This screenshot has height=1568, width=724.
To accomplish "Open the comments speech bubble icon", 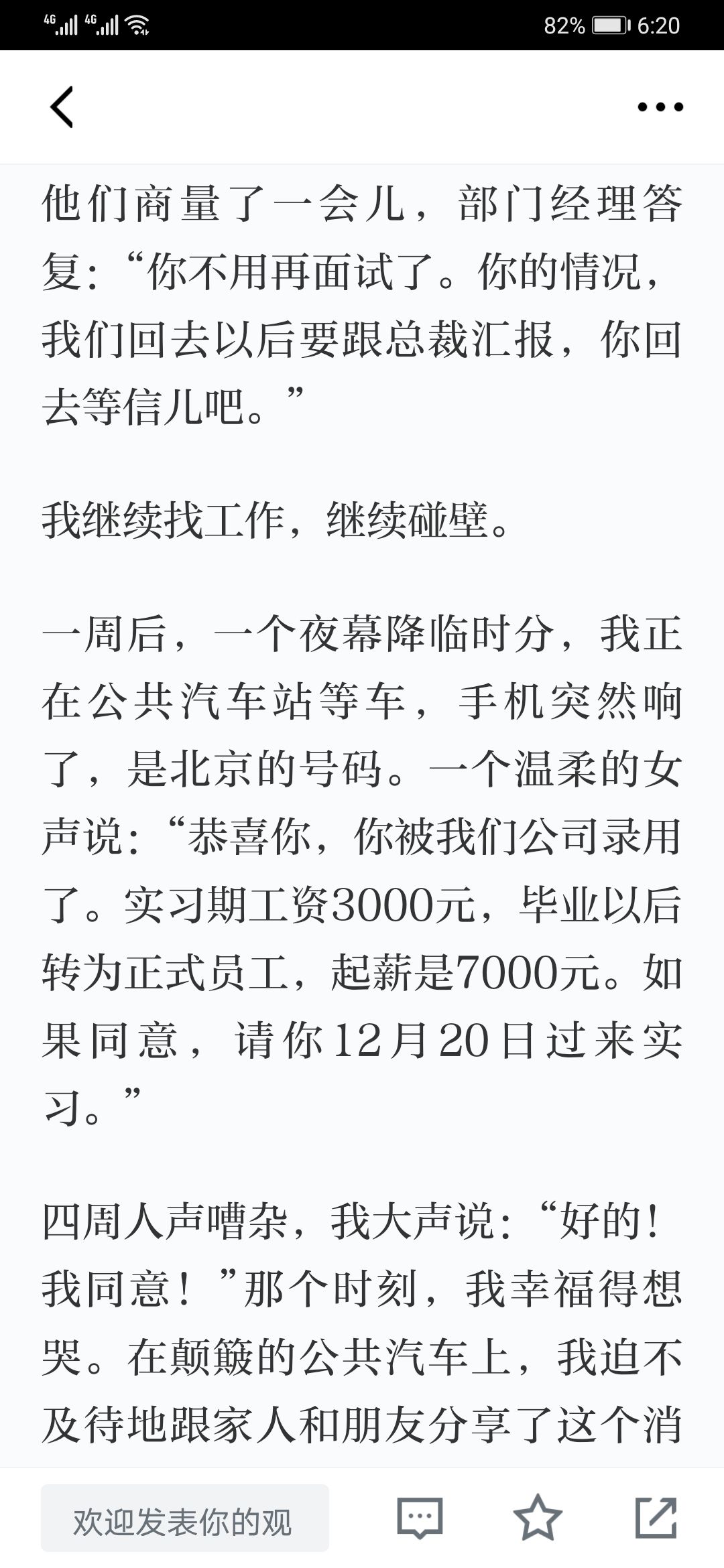I will click(420, 1517).
